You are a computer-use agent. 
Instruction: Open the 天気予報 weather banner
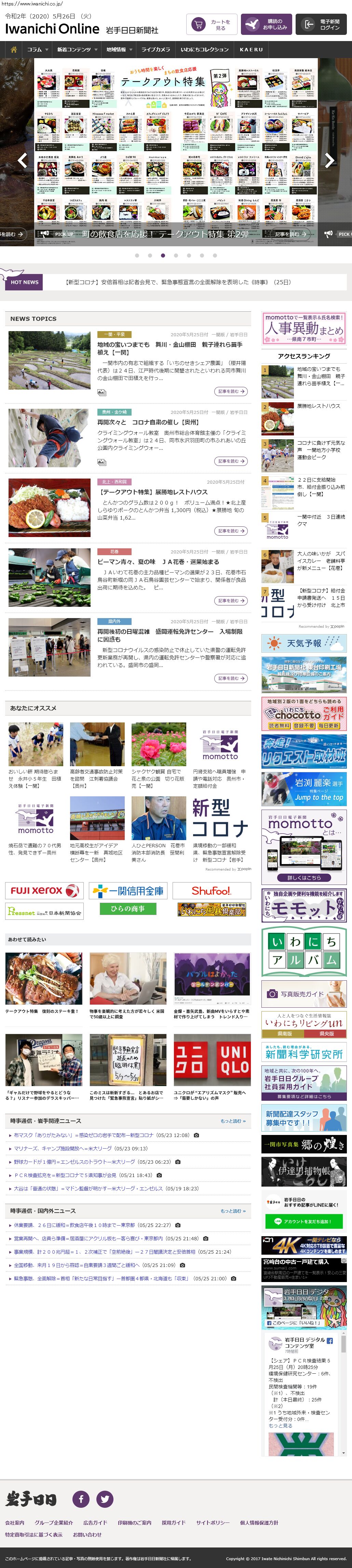pos(304,643)
